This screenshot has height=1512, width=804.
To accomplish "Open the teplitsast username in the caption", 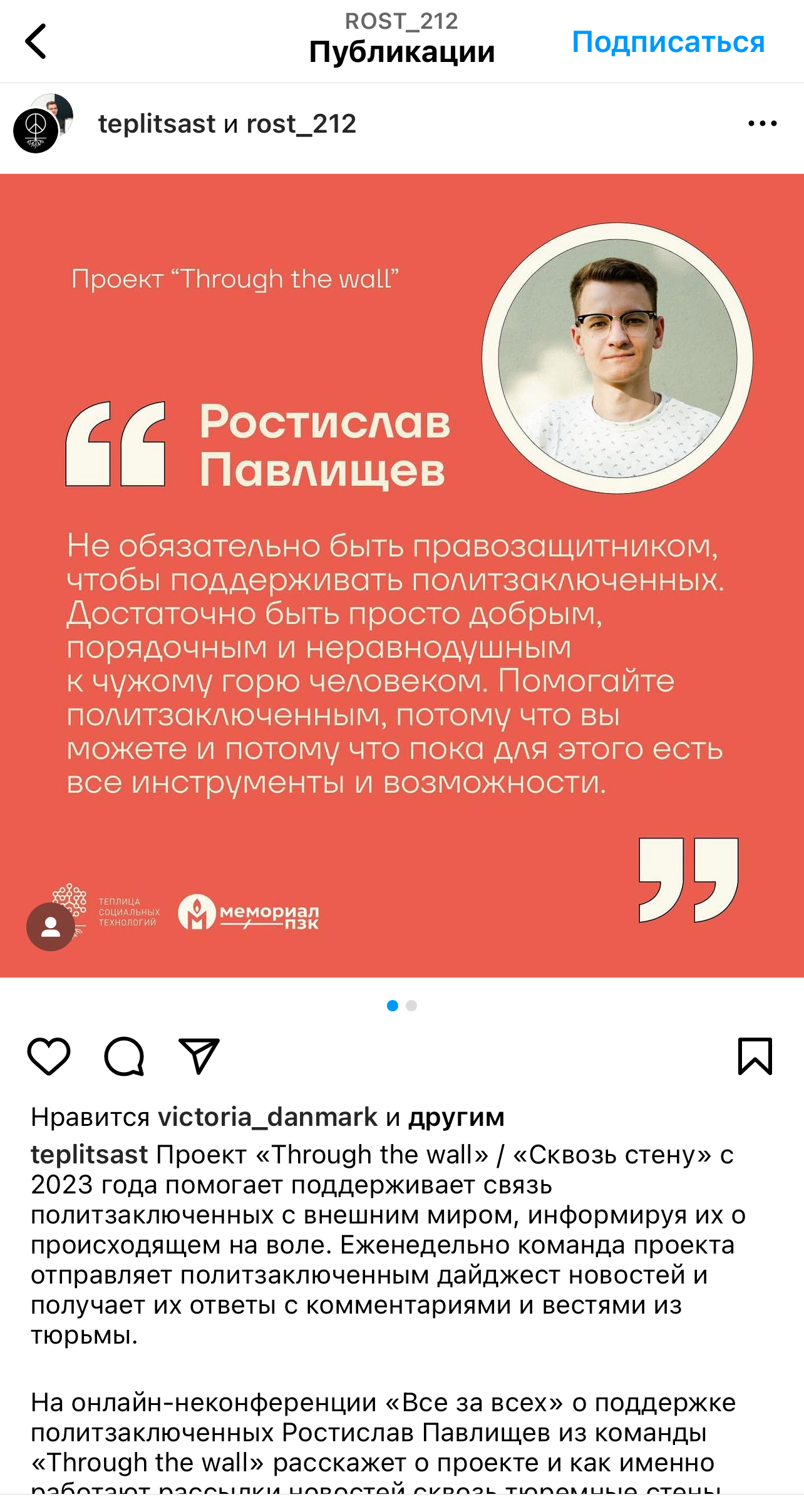I will 90,1155.
